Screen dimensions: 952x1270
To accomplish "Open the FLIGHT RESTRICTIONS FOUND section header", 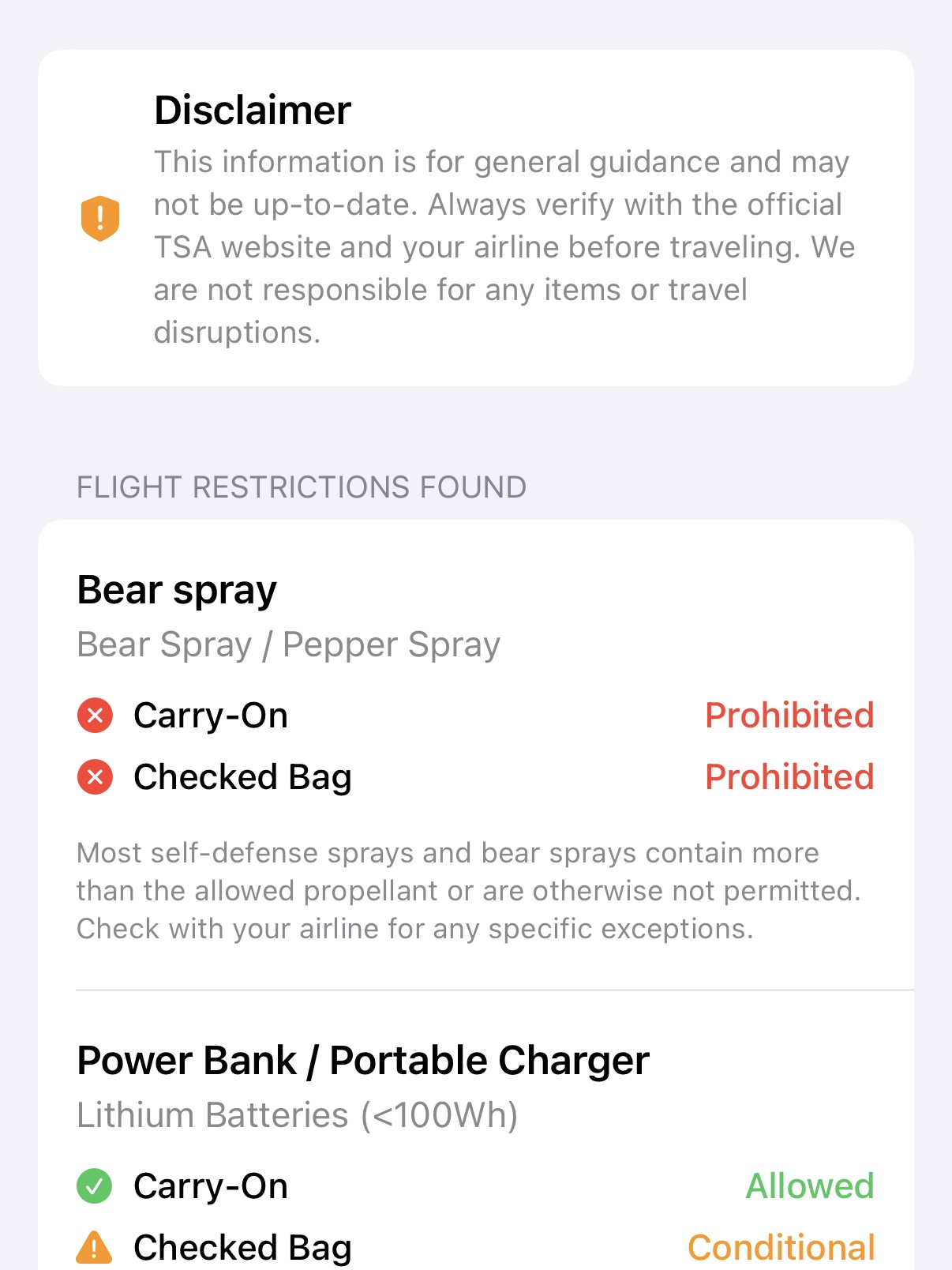I will (302, 487).
